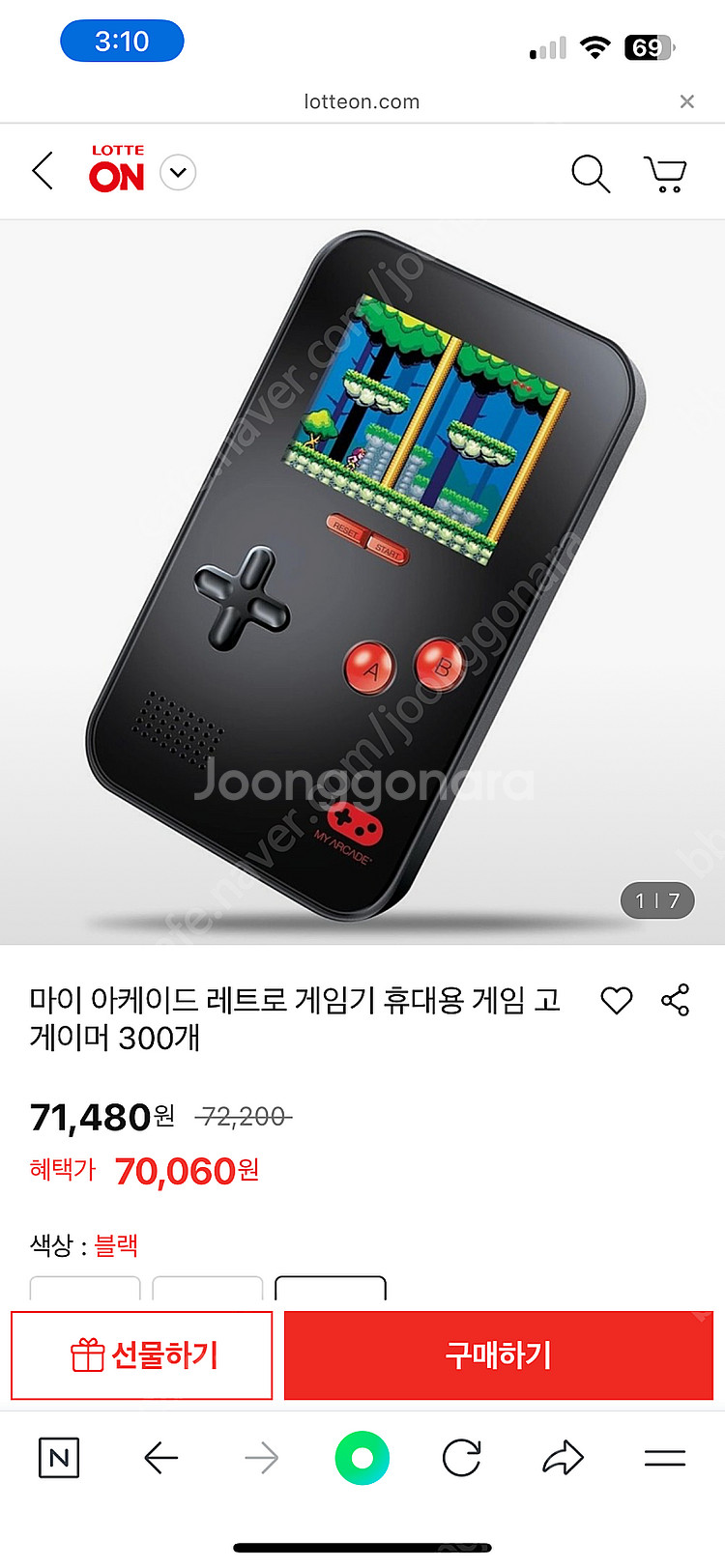Share the page from the bottom toolbar

point(563,1458)
